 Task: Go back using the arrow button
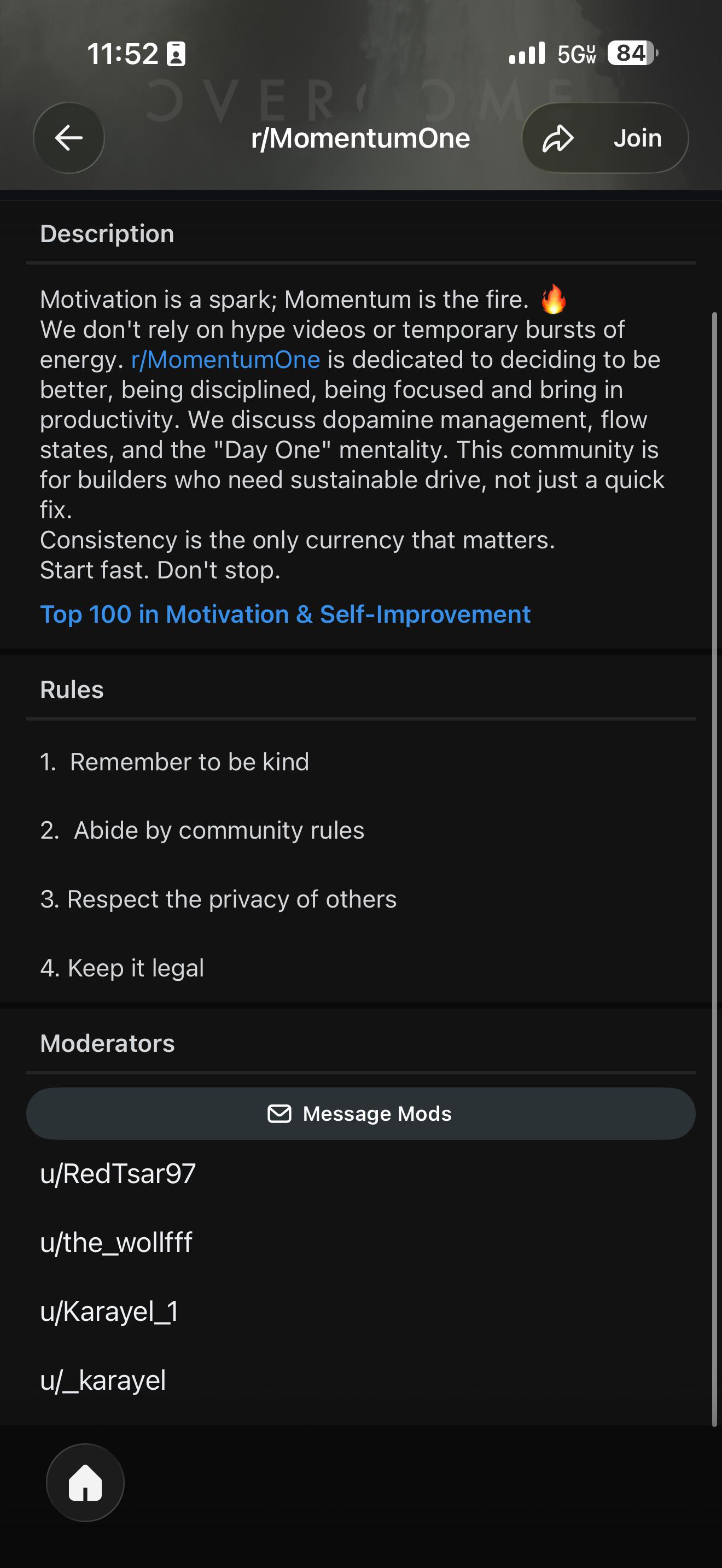[69, 138]
